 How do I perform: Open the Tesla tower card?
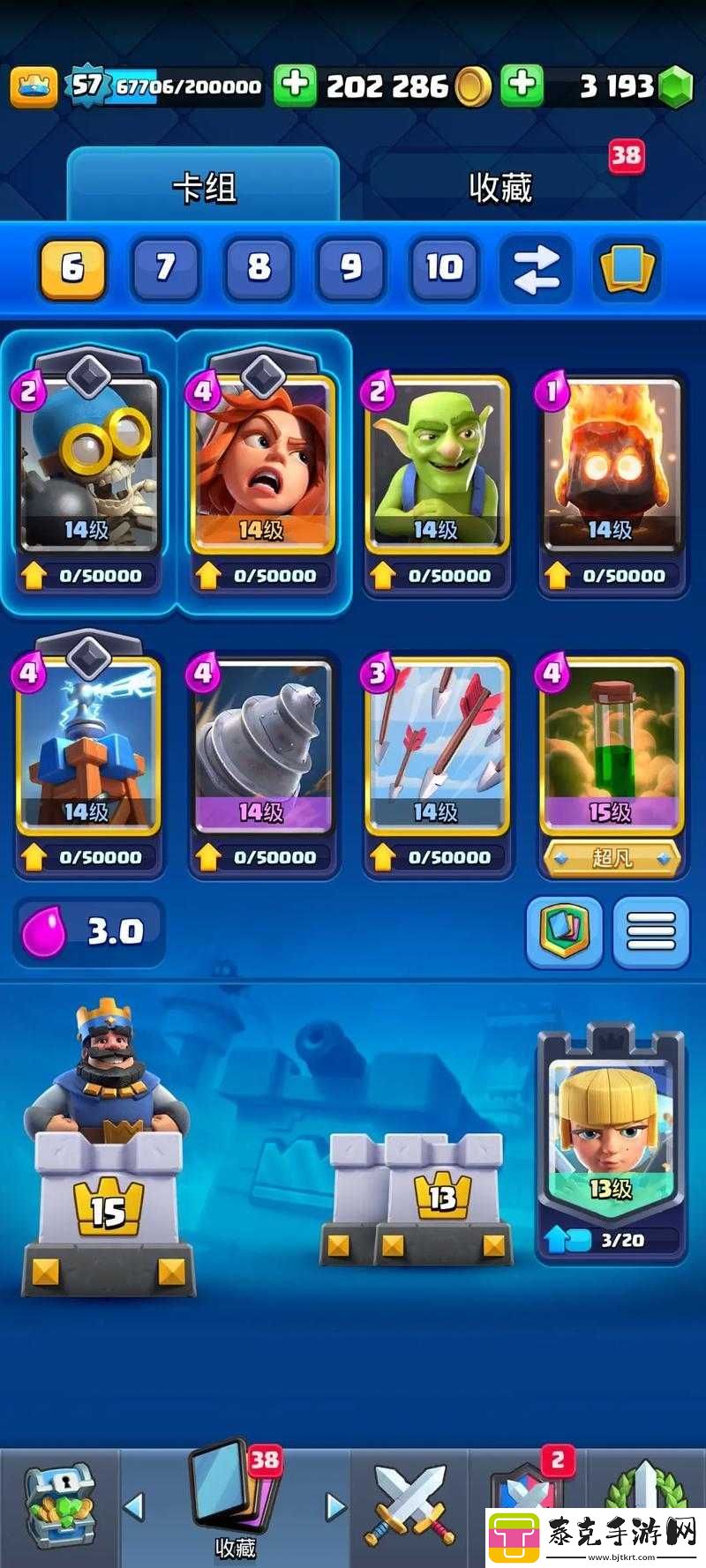87,750
